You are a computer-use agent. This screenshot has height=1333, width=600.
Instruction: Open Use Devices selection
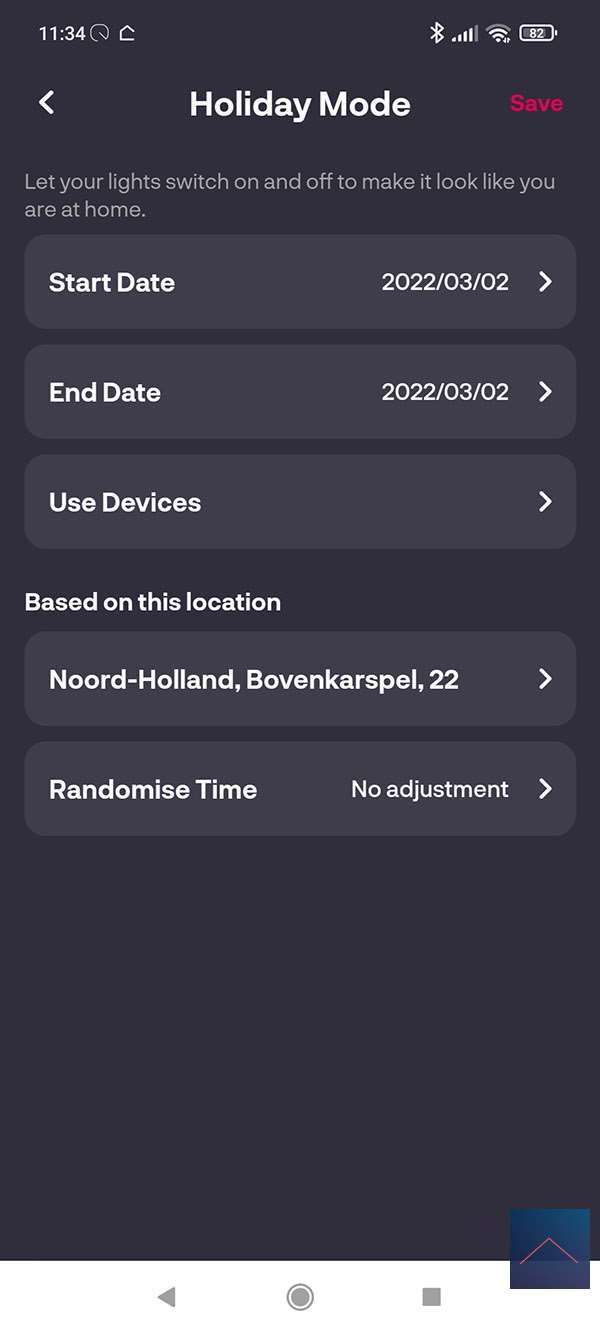click(300, 502)
